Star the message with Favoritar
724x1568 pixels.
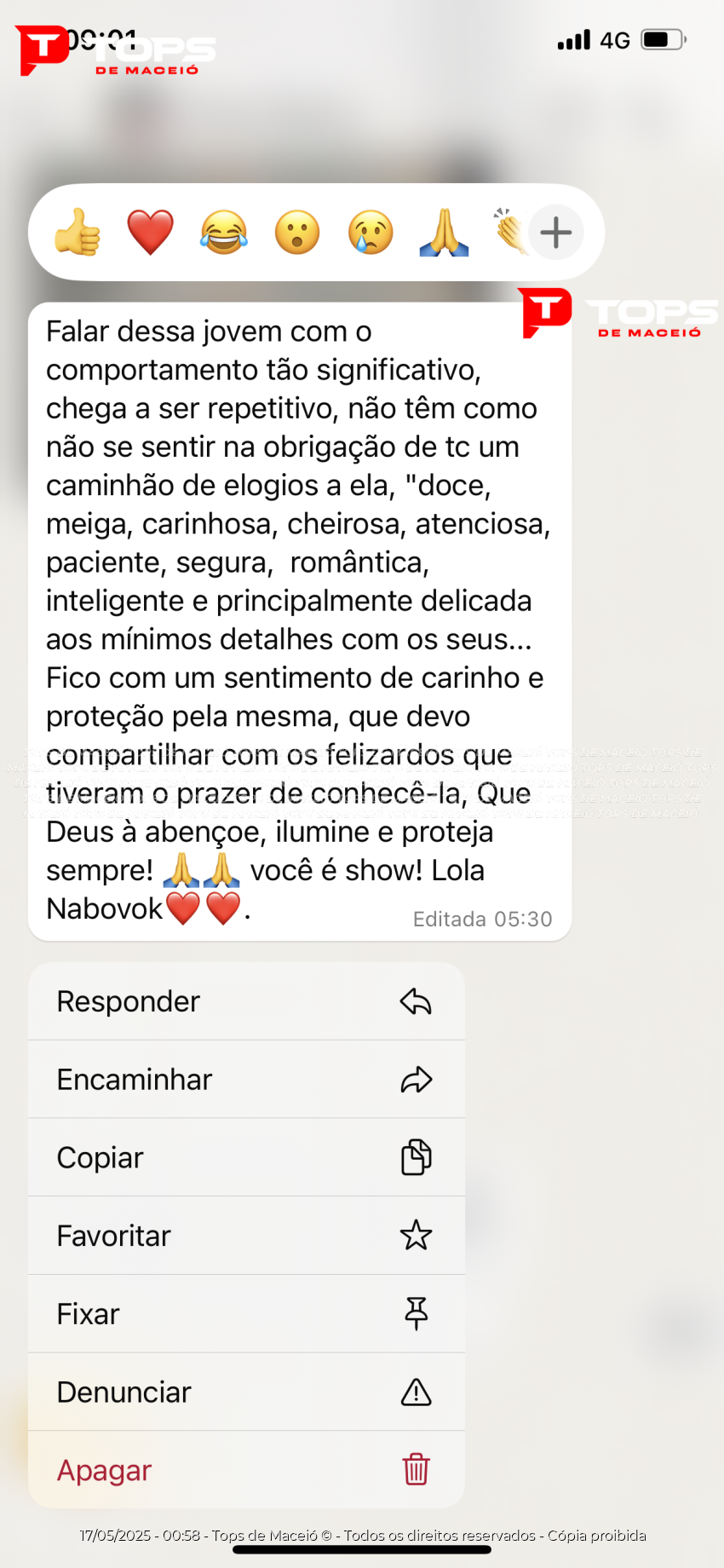tap(247, 1236)
